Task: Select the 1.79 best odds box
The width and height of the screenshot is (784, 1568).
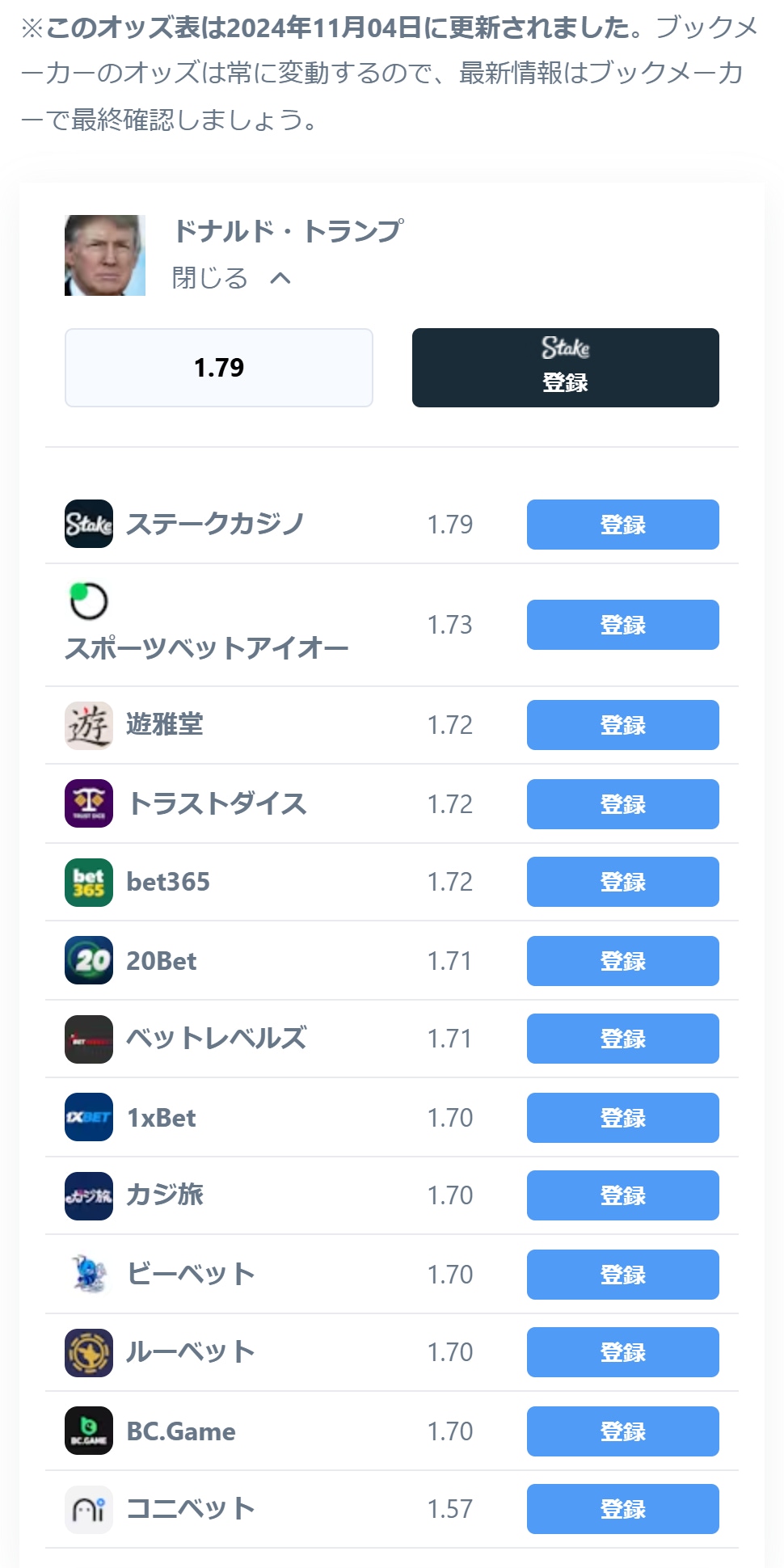Action: pyautogui.click(x=219, y=368)
